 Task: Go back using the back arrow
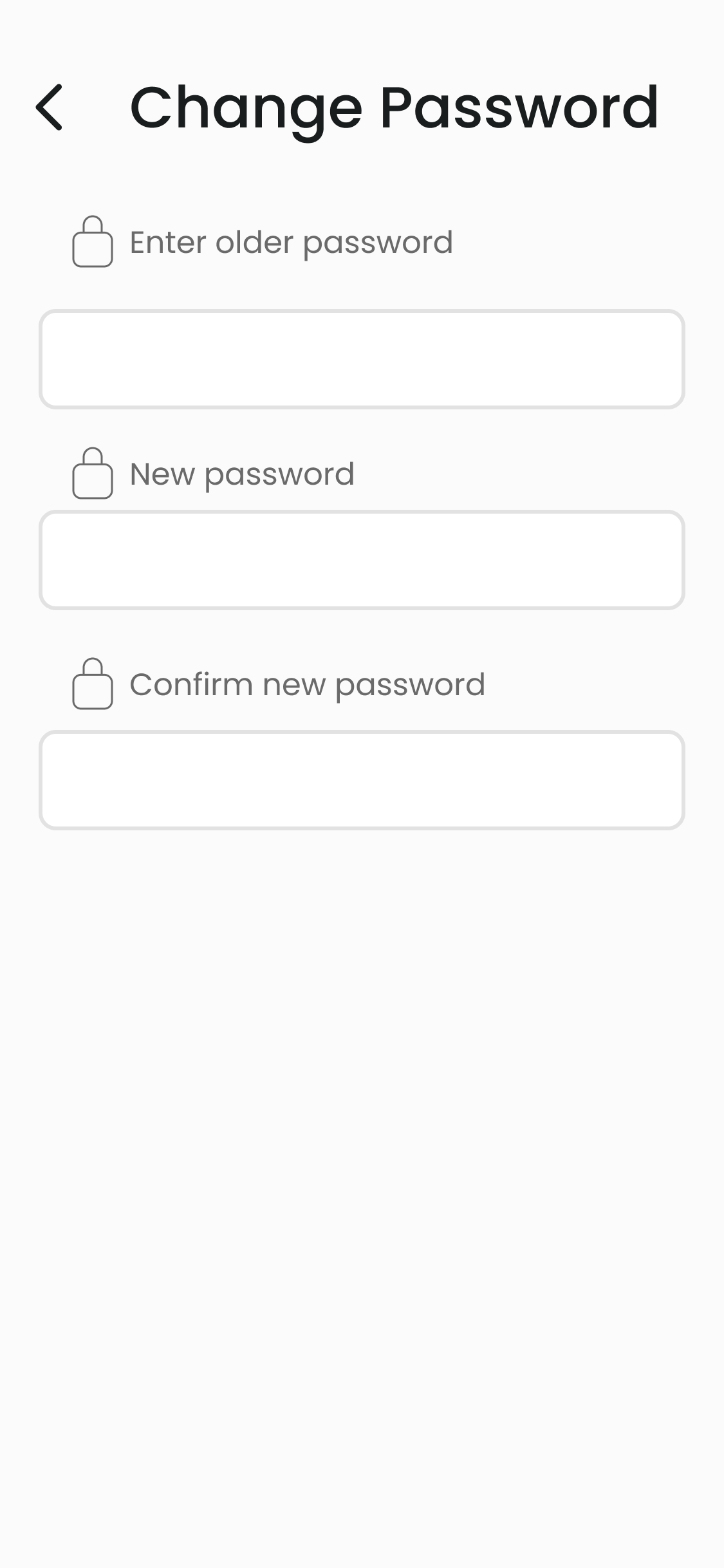tap(49, 107)
